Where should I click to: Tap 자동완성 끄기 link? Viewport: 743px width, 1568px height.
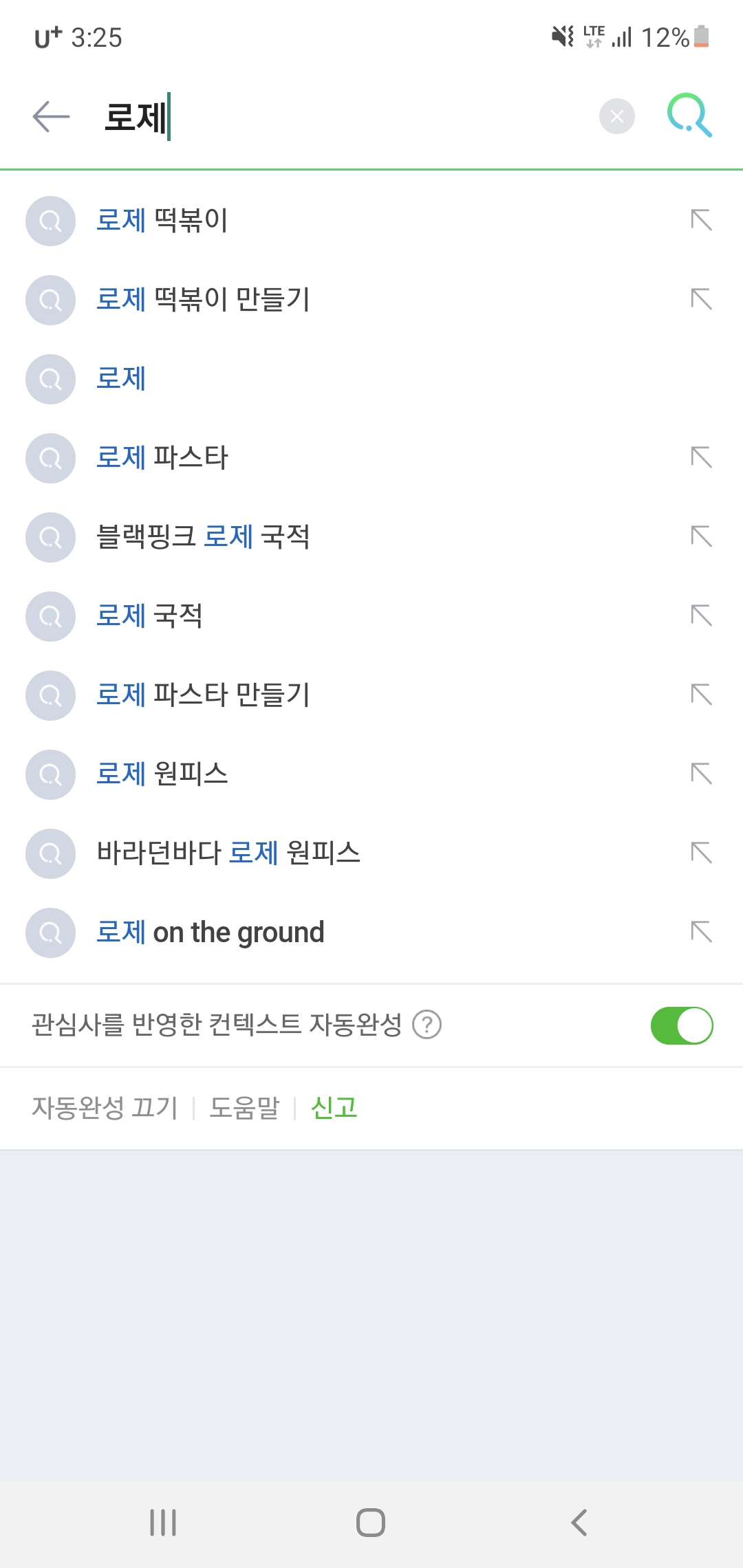click(x=105, y=1108)
